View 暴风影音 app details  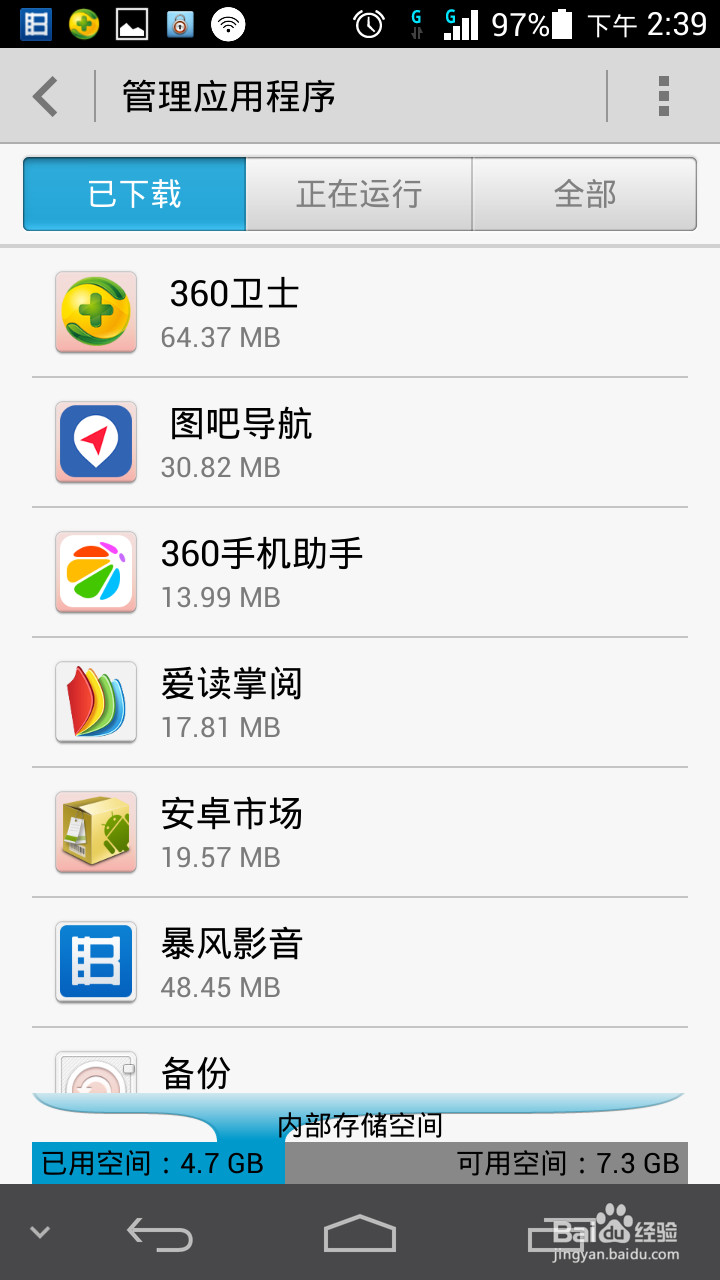(x=360, y=963)
